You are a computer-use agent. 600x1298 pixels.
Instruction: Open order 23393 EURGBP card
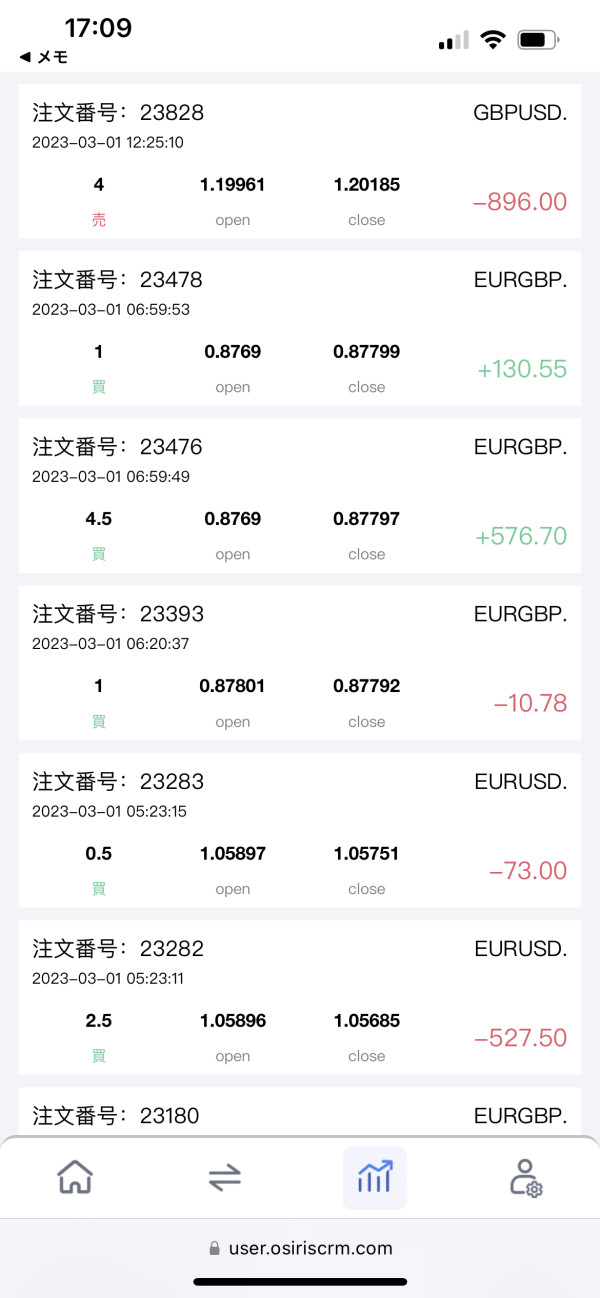pos(300,662)
